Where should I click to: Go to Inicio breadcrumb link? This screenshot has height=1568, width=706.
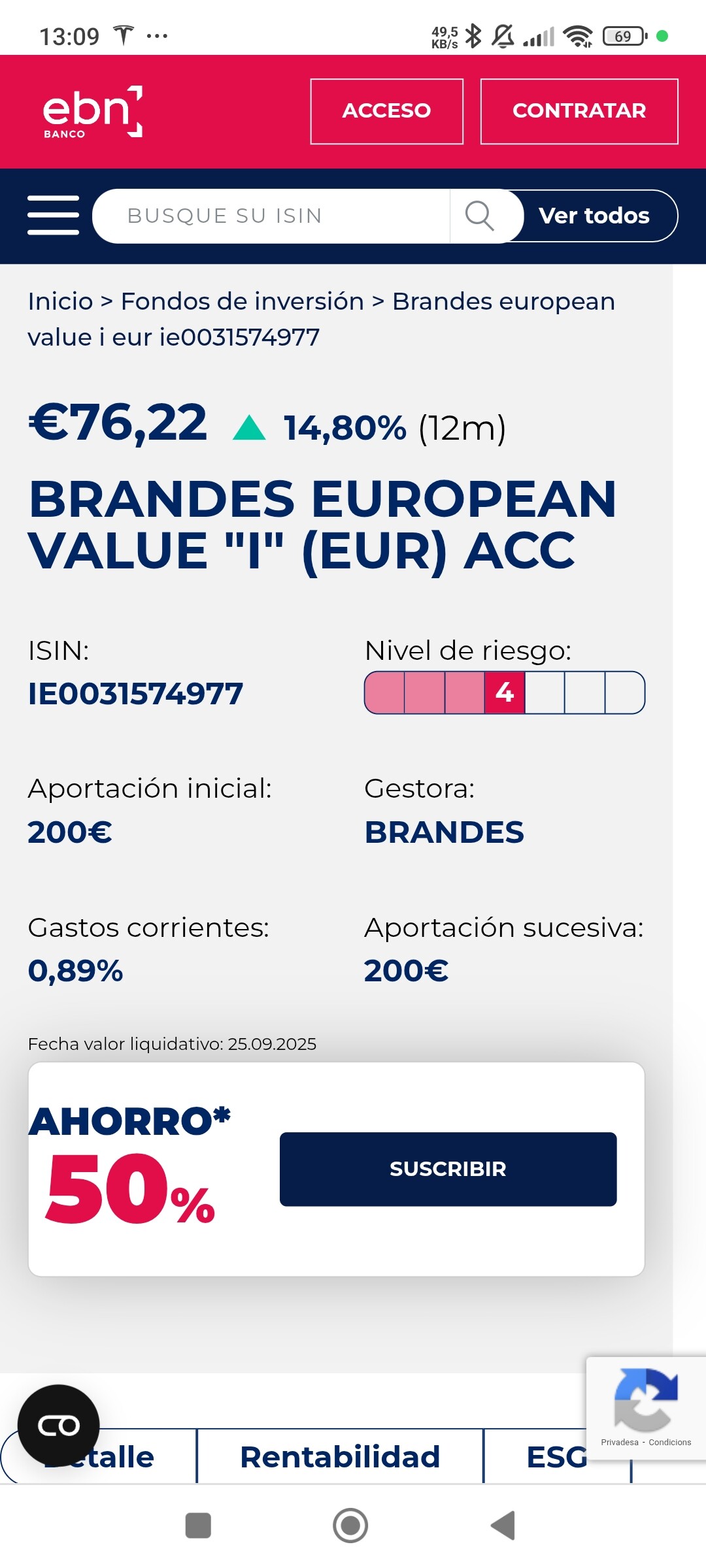click(x=60, y=302)
